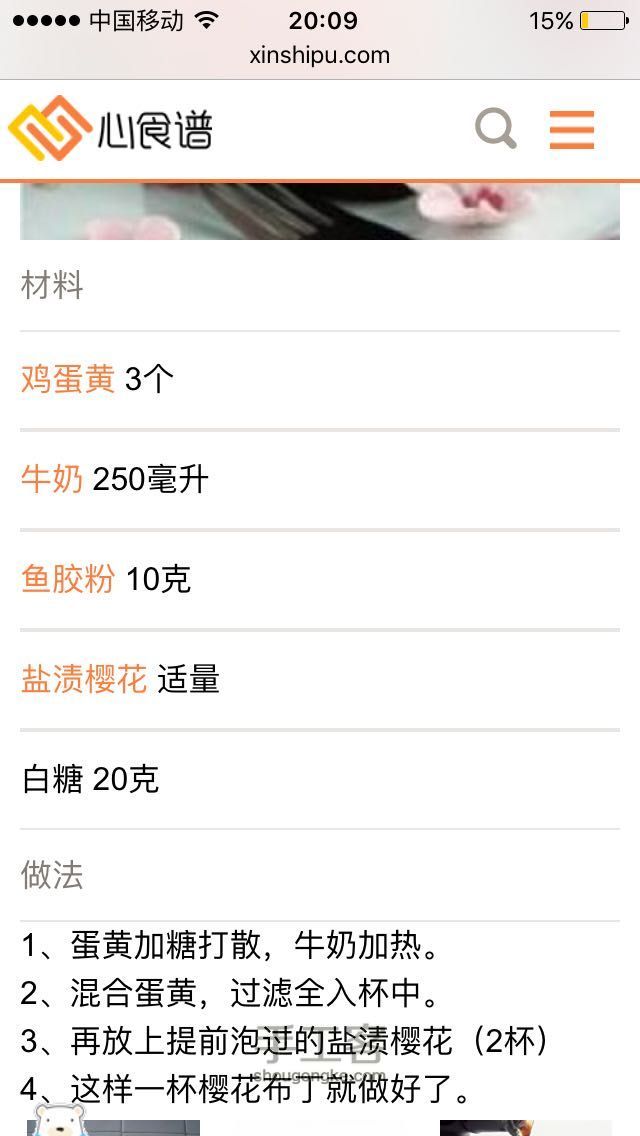Tap the xinshipu.com address bar
640x1136 pixels.
pos(320,55)
